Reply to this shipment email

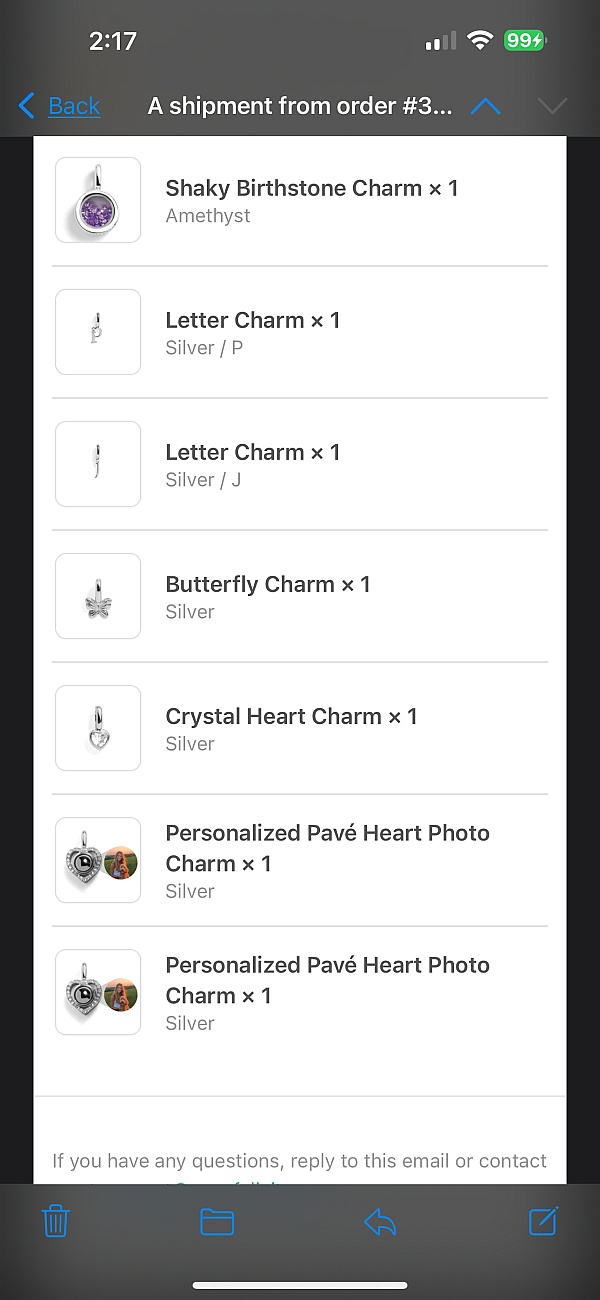pyautogui.click(x=380, y=1221)
